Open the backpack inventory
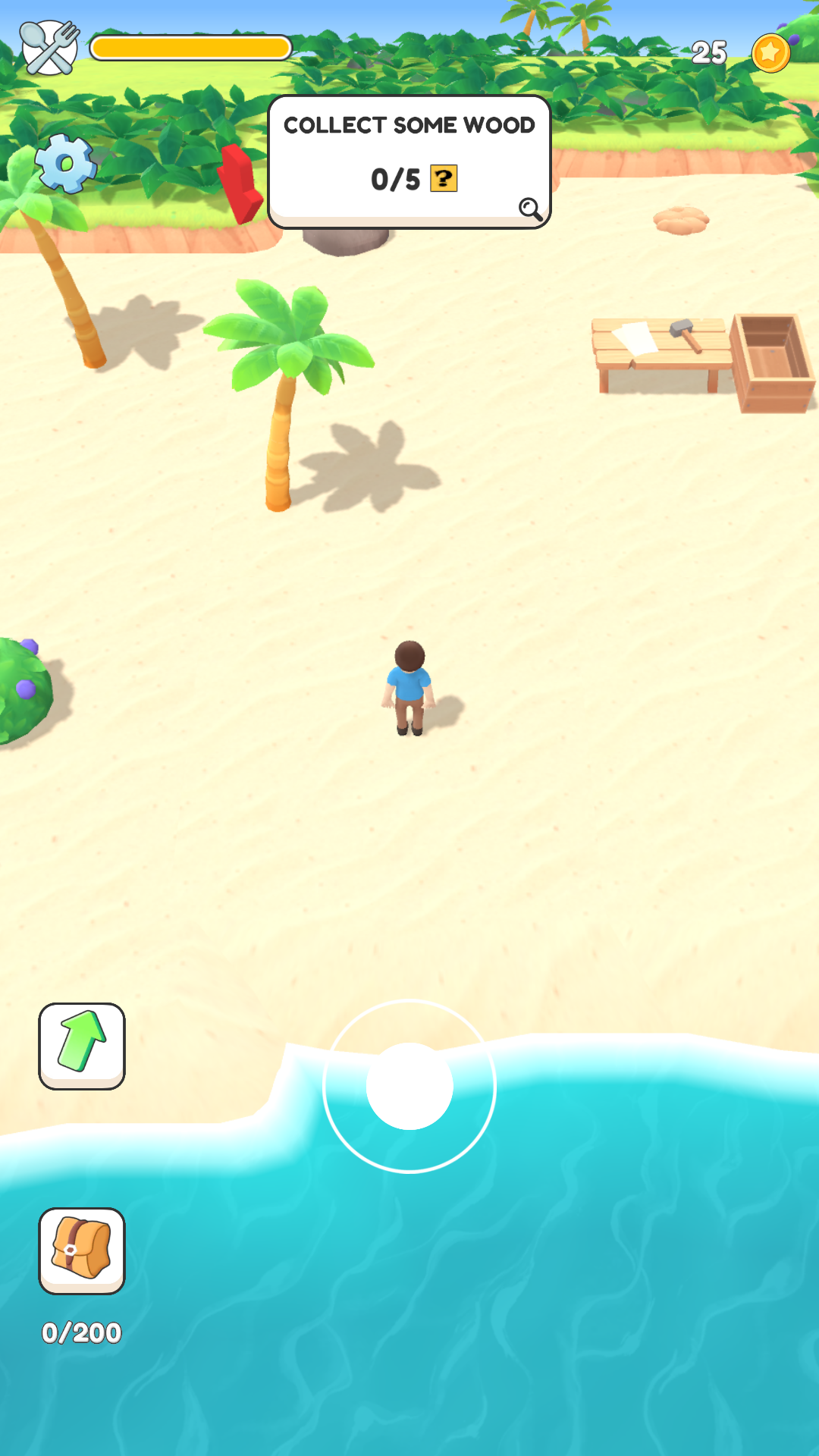Viewport: 819px width, 1456px height. (x=82, y=1250)
